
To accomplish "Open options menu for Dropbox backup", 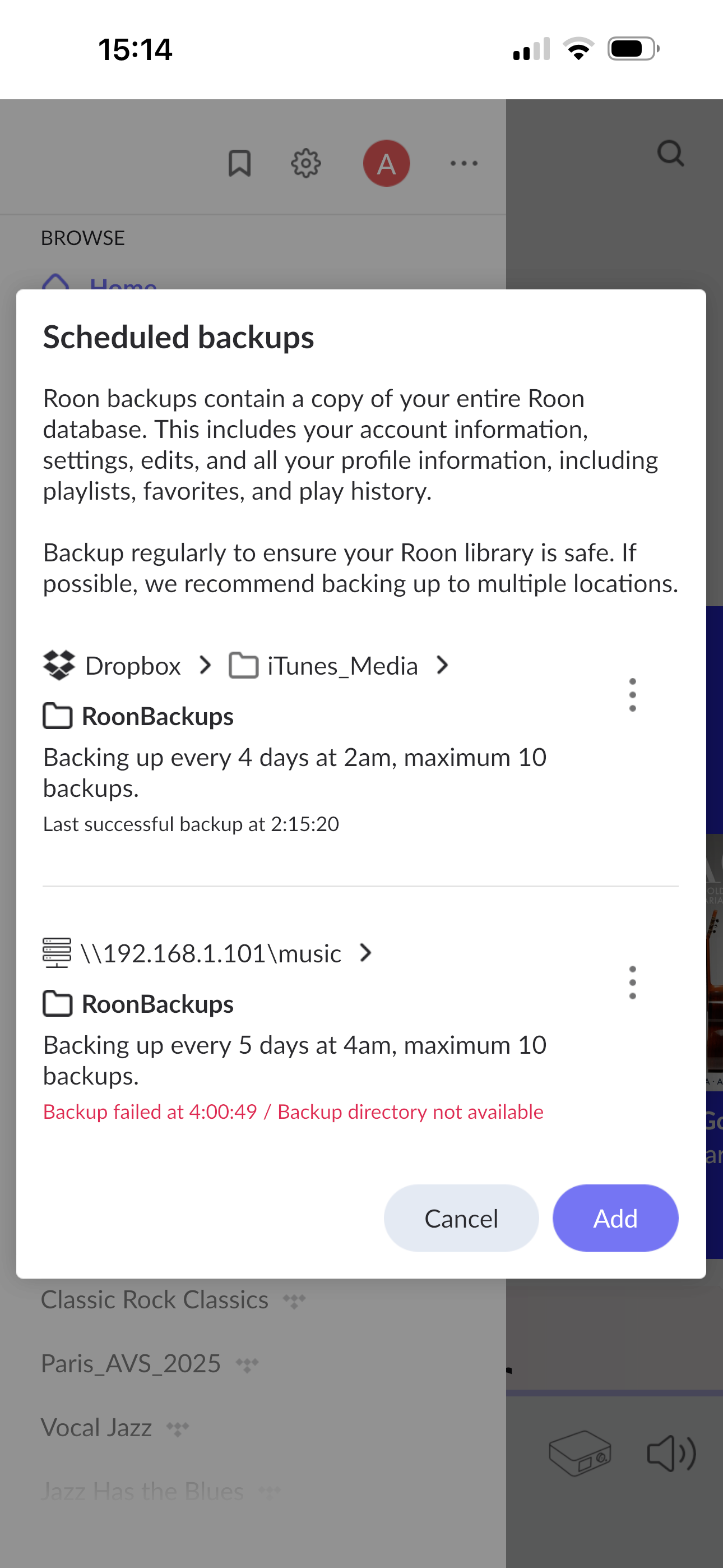I will point(632,694).
